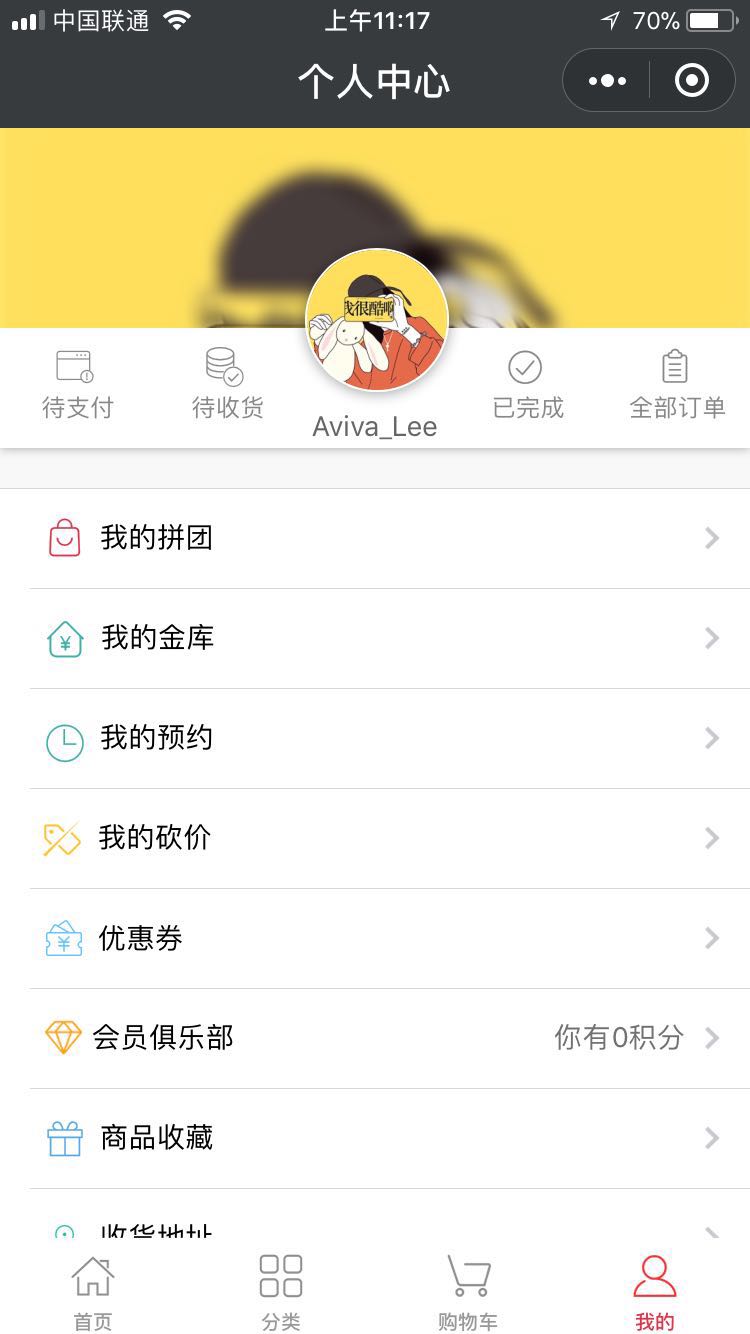Image resolution: width=750 pixels, height=1334 pixels.
Task: Switch to the 购物车 cart tab
Action: [468, 1292]
